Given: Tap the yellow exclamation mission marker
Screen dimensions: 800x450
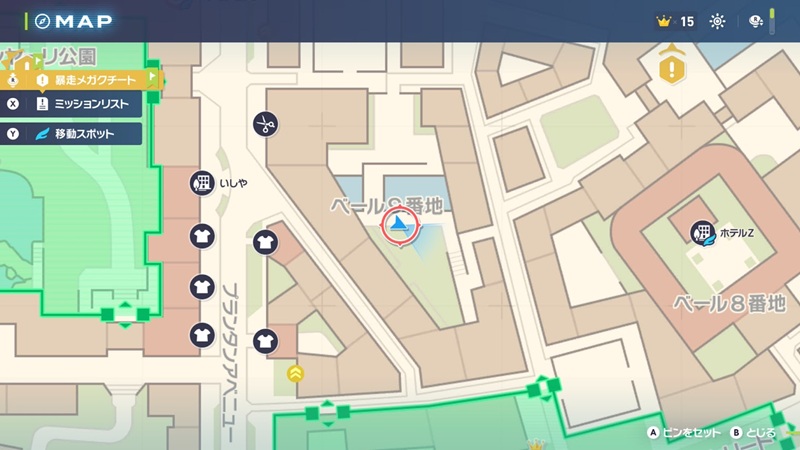Looking at the screenshot, I should click(671, 69).
